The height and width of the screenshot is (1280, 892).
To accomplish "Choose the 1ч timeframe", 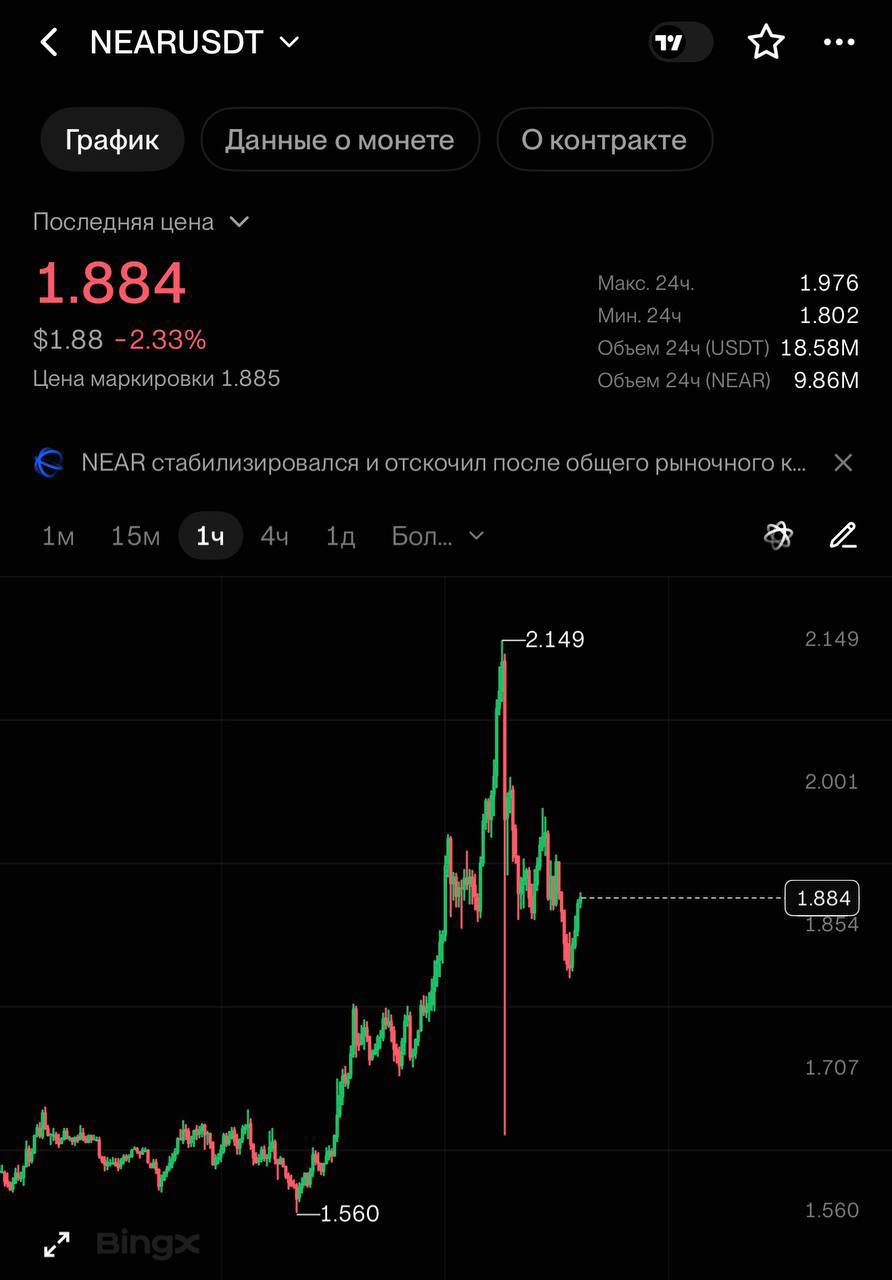I will pos(210,536).
